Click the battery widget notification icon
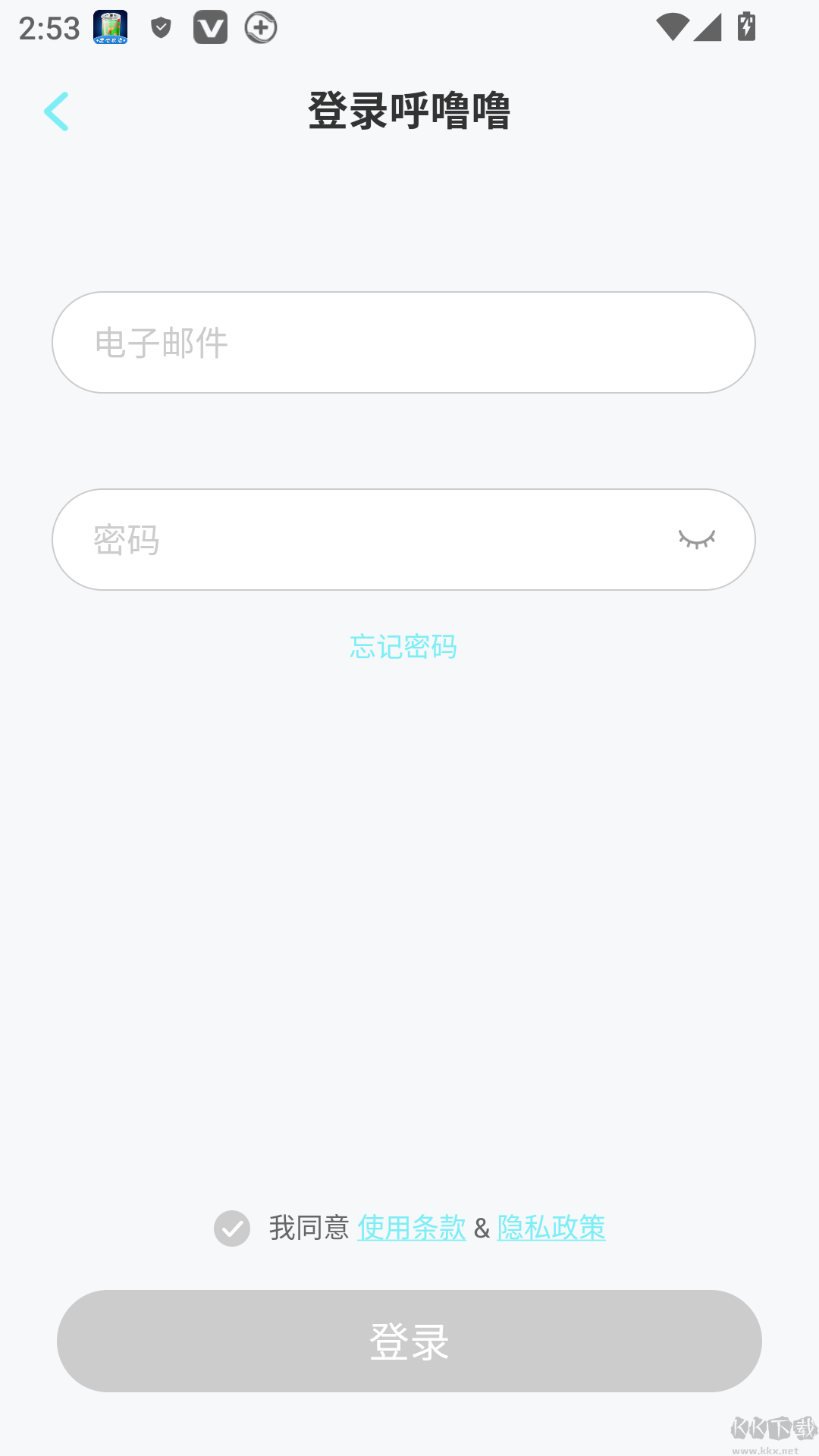This screenshot has height=1456, width=819. 109,26
